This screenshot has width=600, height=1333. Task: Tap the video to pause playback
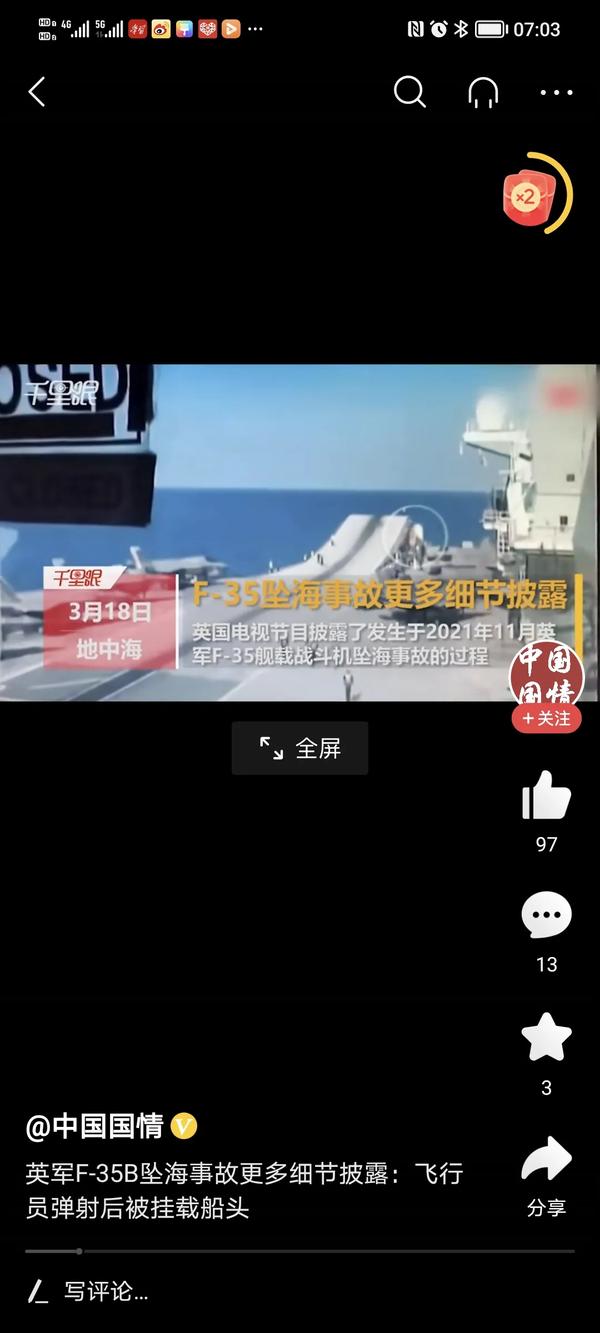pyautogui.click(x=300, y=532)
